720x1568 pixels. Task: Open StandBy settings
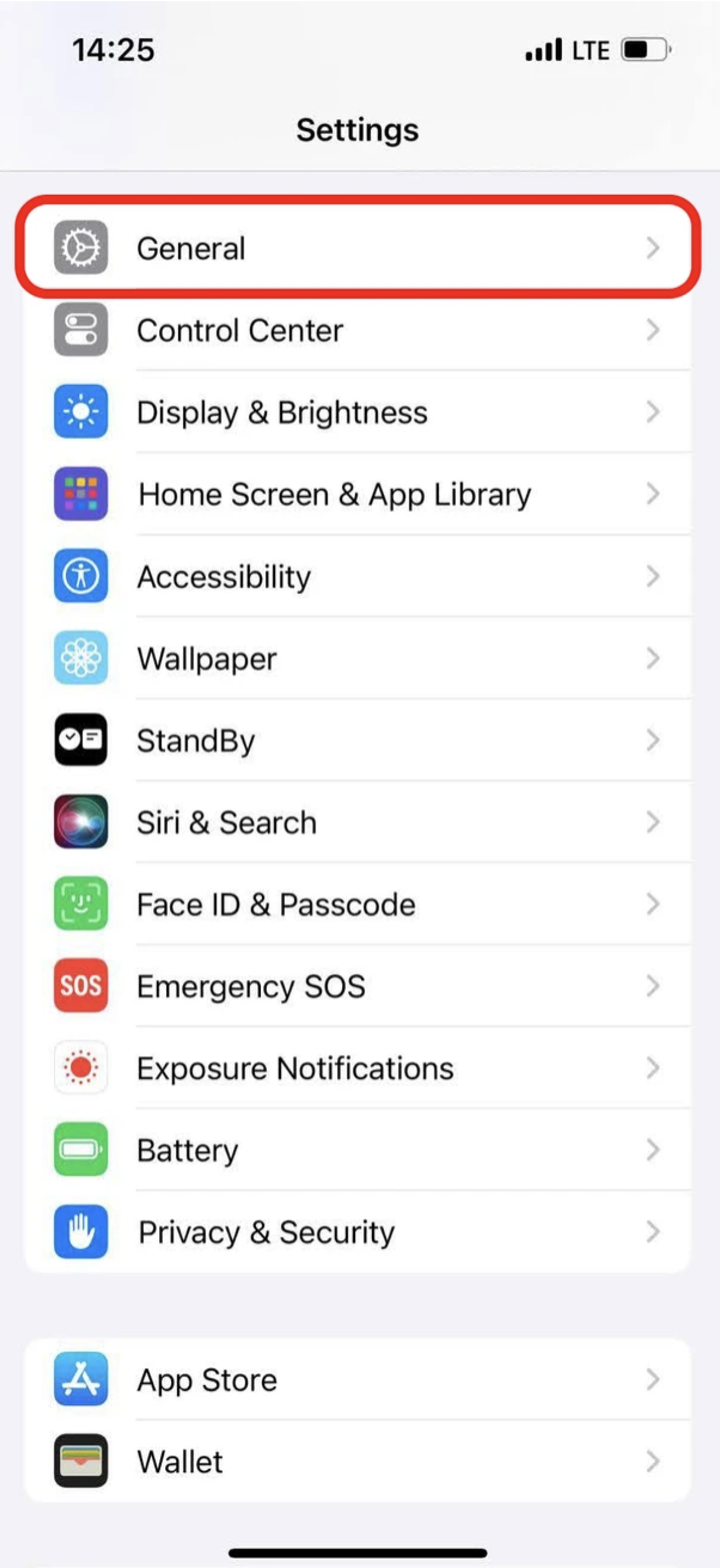point(358,740)
